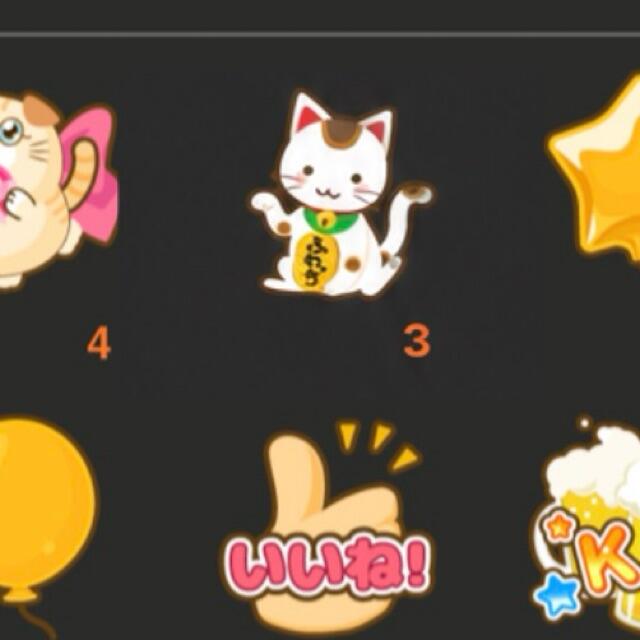The width and height of the screenshot is (640, 640).
Task: Select the いいね! thumbs-up sticker
Action: pyautogui.click(x=328, y=527)
